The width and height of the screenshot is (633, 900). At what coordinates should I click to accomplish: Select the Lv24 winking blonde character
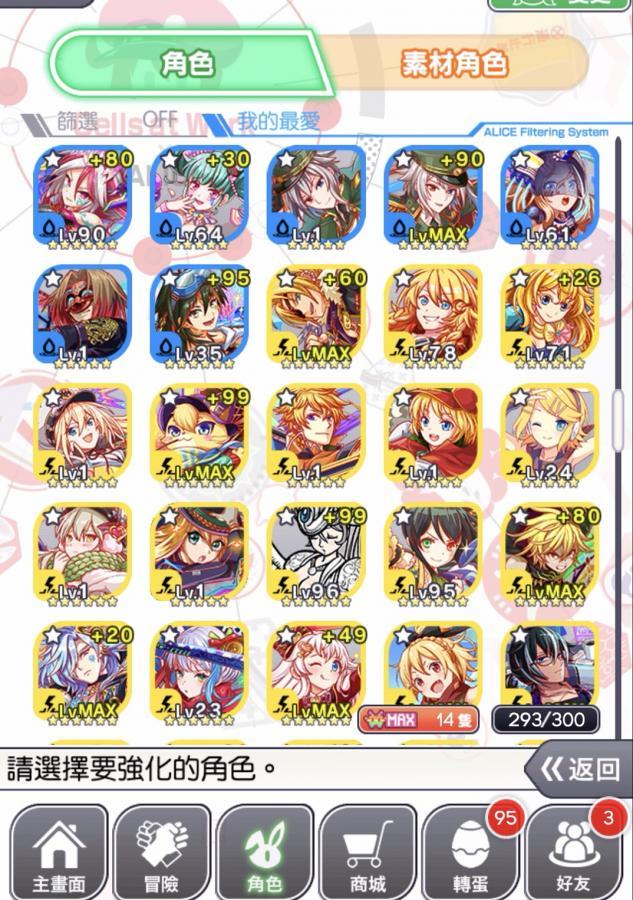(549, 432)
